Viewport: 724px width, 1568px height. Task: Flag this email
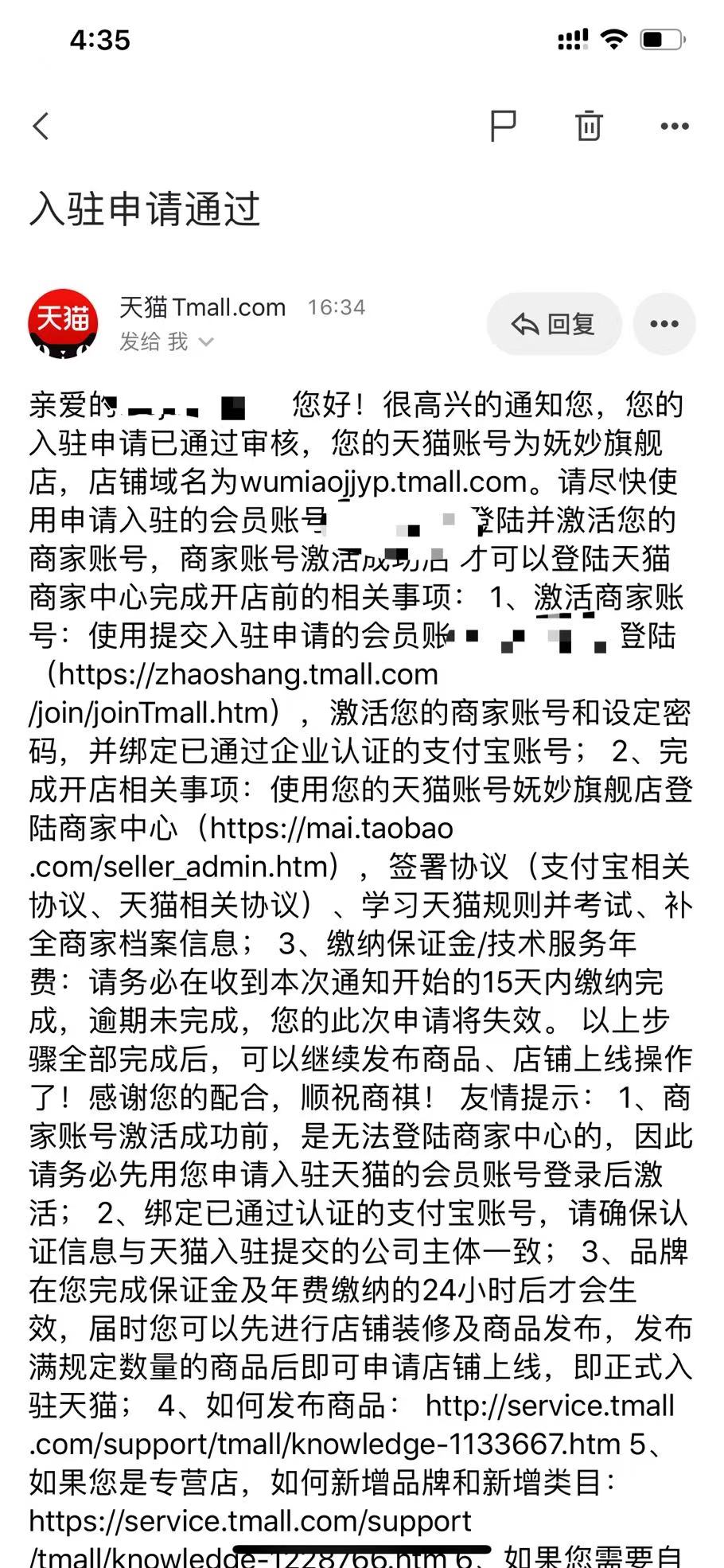(x=503, y=126)
